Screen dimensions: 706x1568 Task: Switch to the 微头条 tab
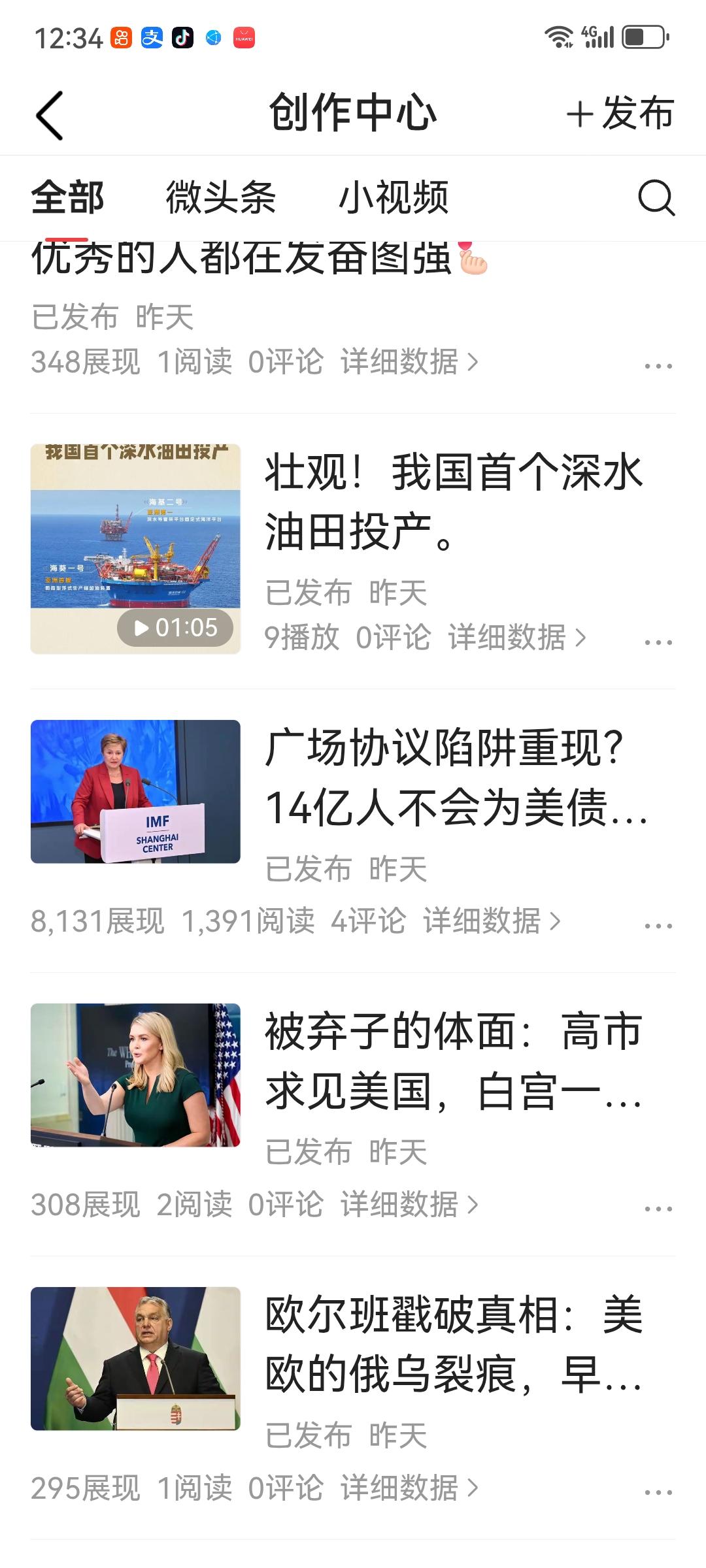[x=221, y=197]
